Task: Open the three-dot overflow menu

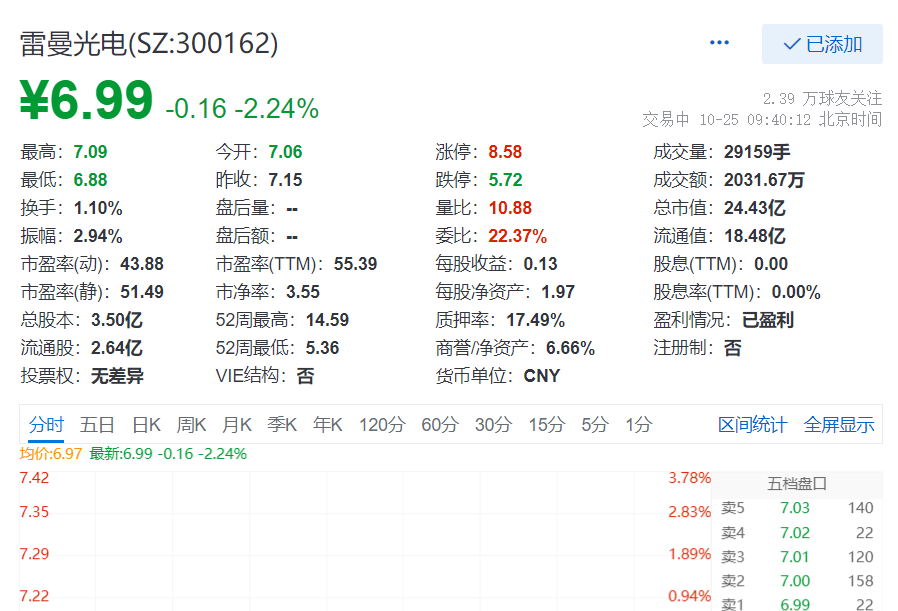Action: [x=719, y=43]
